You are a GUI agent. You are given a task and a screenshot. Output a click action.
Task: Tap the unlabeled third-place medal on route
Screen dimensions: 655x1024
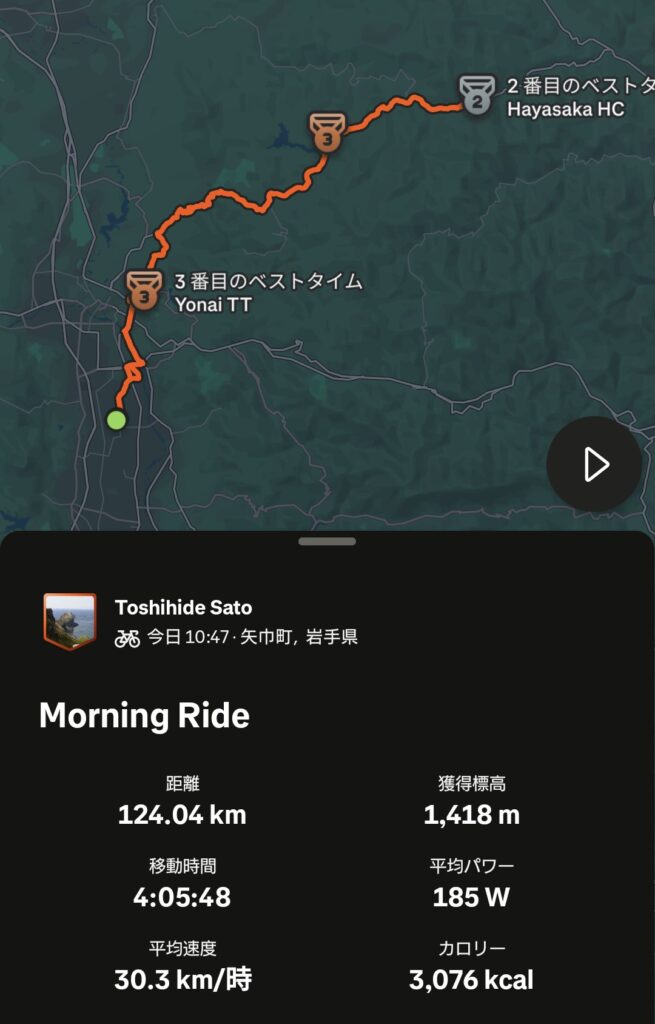point(326,133)
